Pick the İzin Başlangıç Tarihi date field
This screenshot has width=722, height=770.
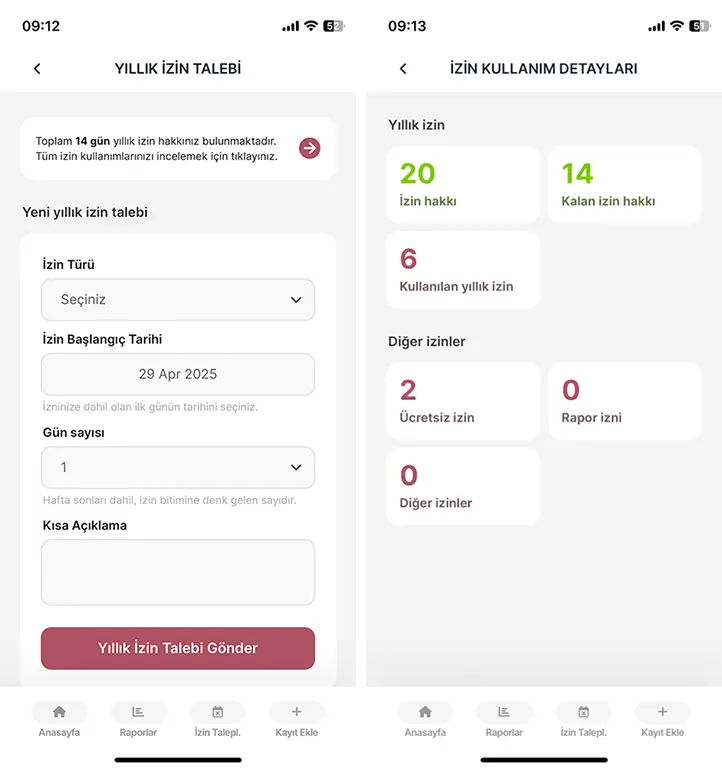(x=178, y=374)
